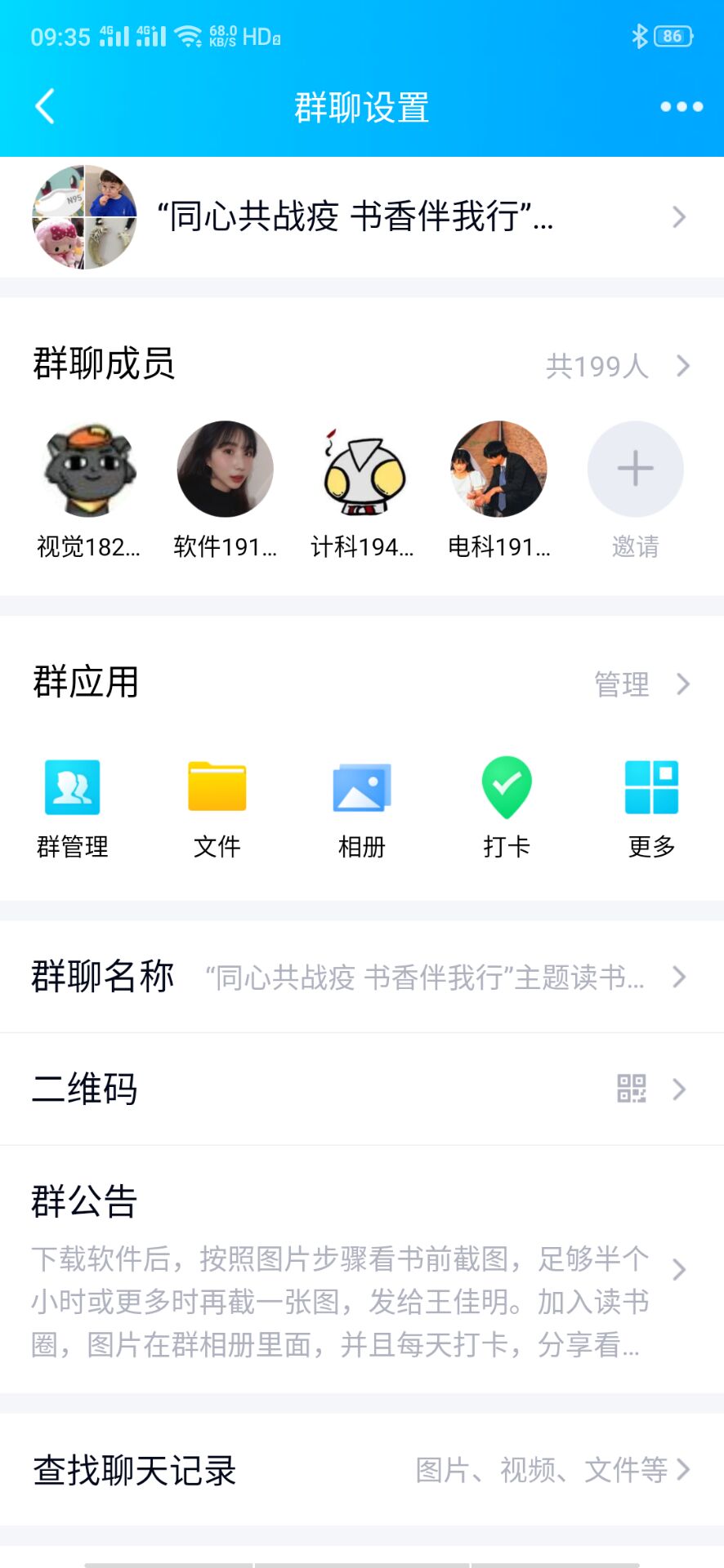The height and width of the screenshot is (1568, 724).
Task: Edit the 群聊名称 row
Action: click(361, 977)
